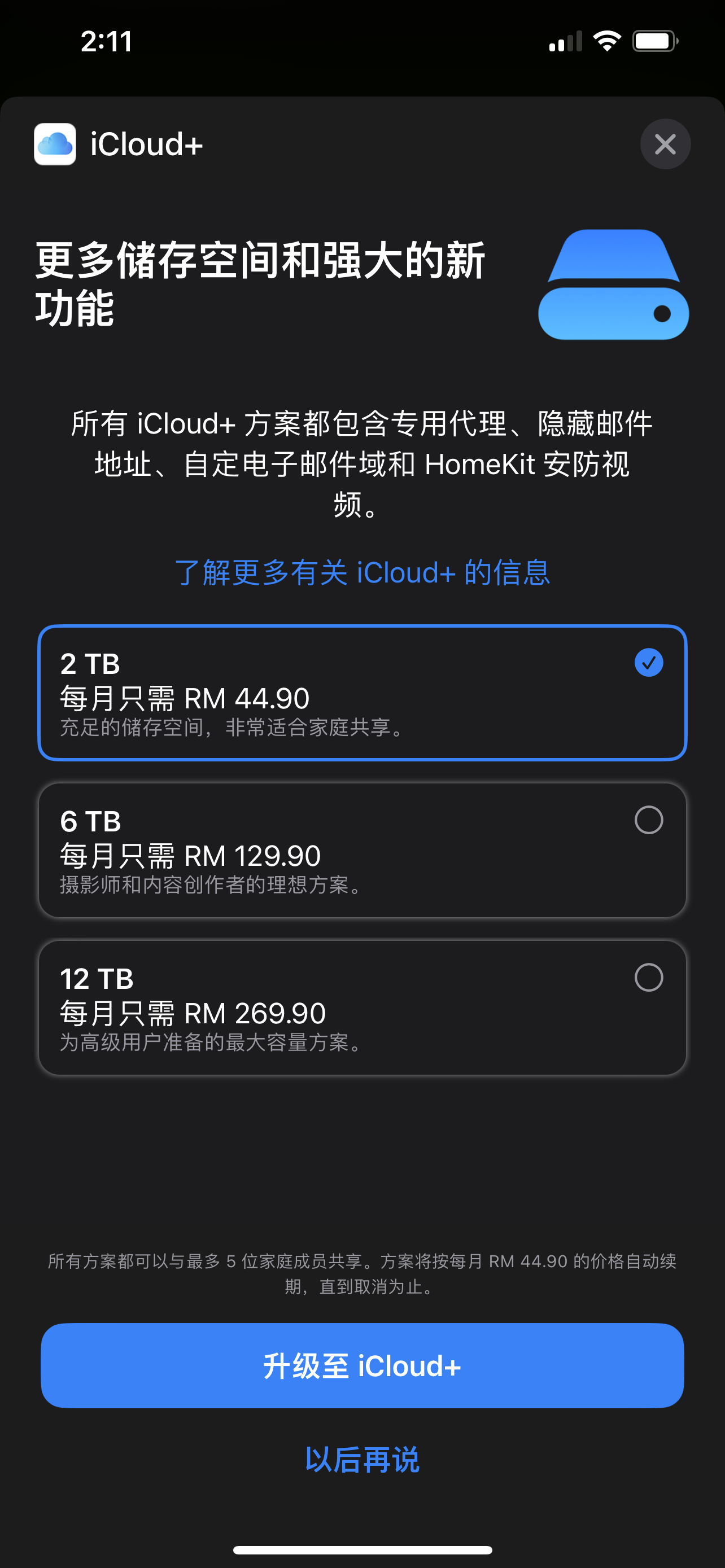Click the X close icon at top right
Viewport: 725px width, 1568px height.
point(665,144)
